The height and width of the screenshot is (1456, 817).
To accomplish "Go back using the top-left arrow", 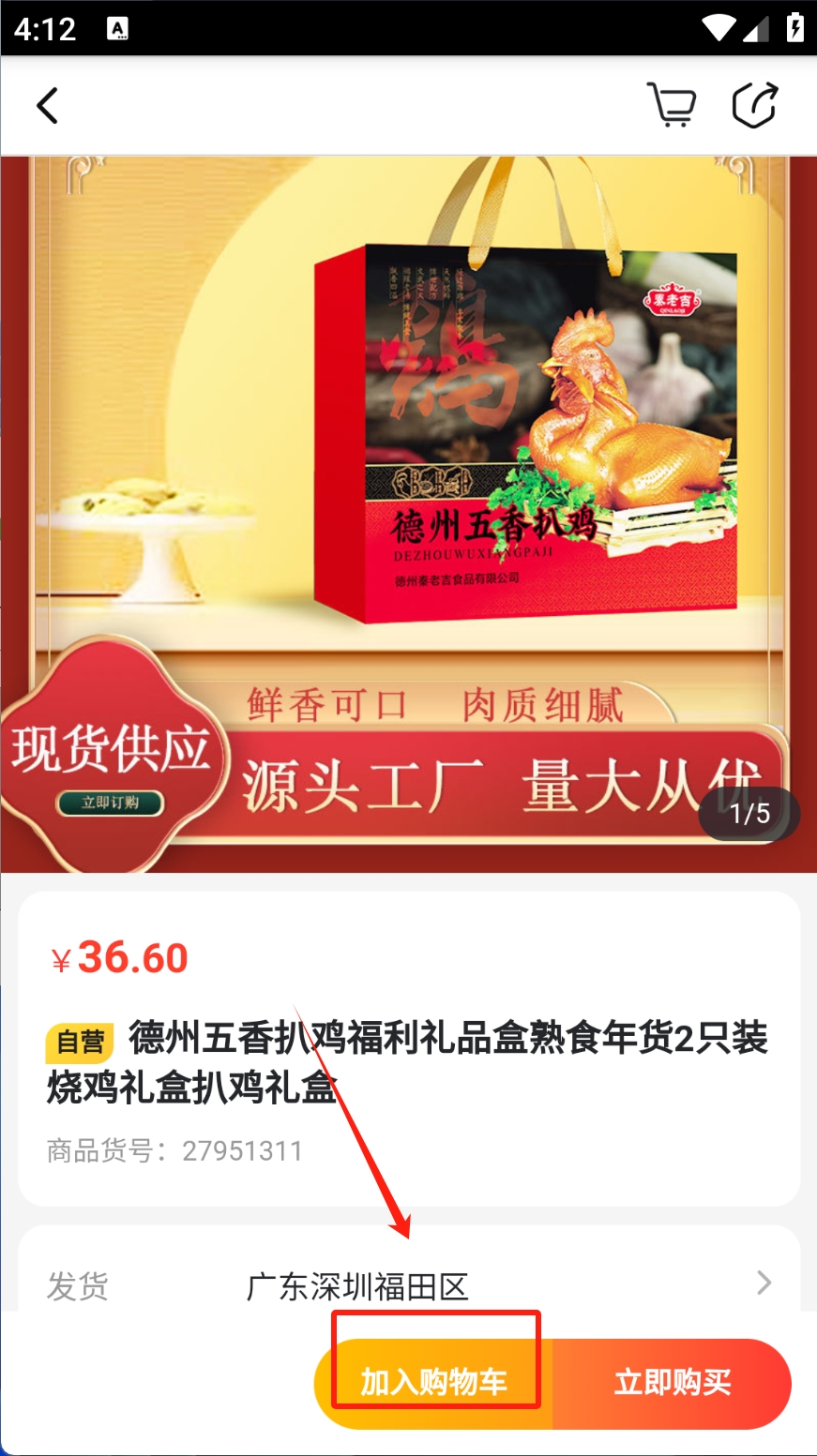I will pyautogui.click(x=48, y=105).
